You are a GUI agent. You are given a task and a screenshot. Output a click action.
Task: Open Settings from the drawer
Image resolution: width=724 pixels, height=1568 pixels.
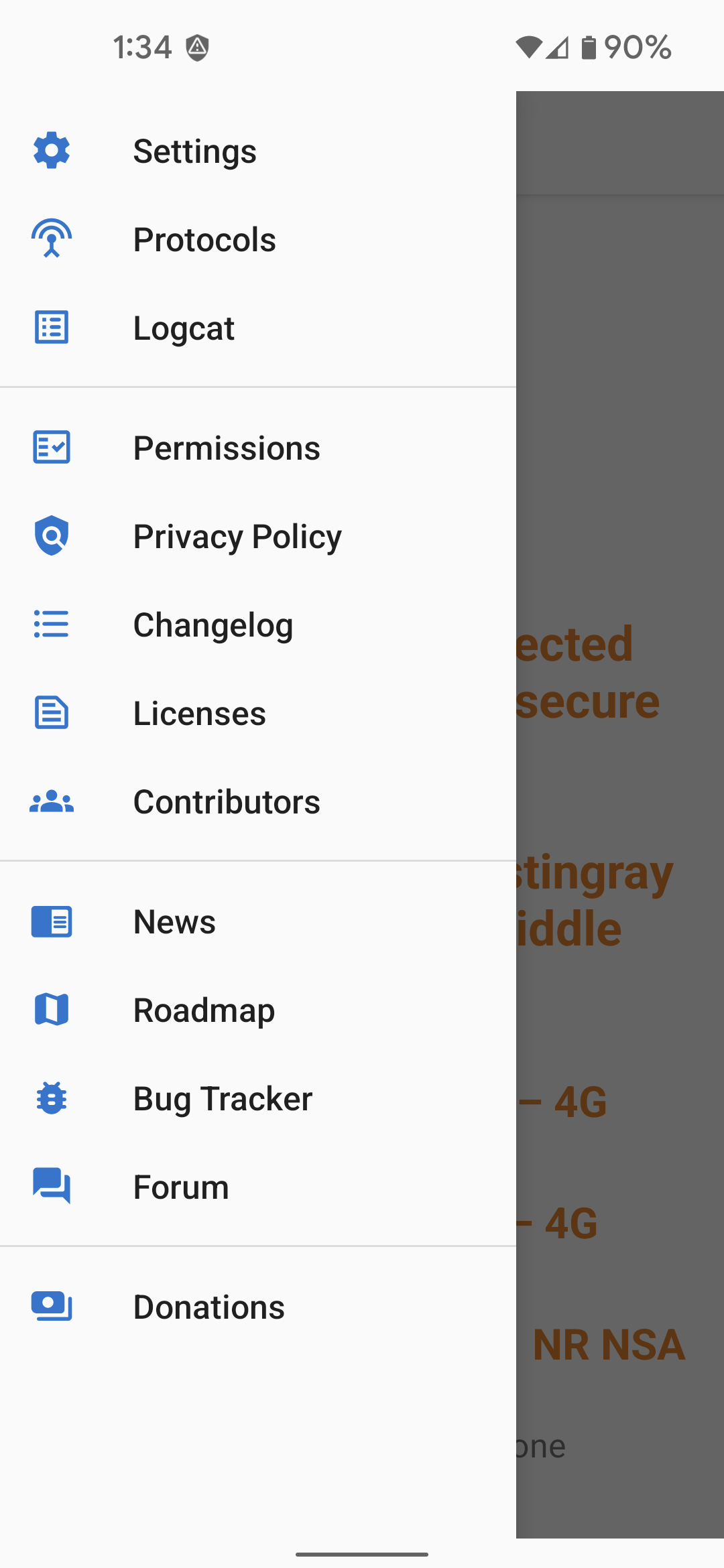click(x=258, y=151)
